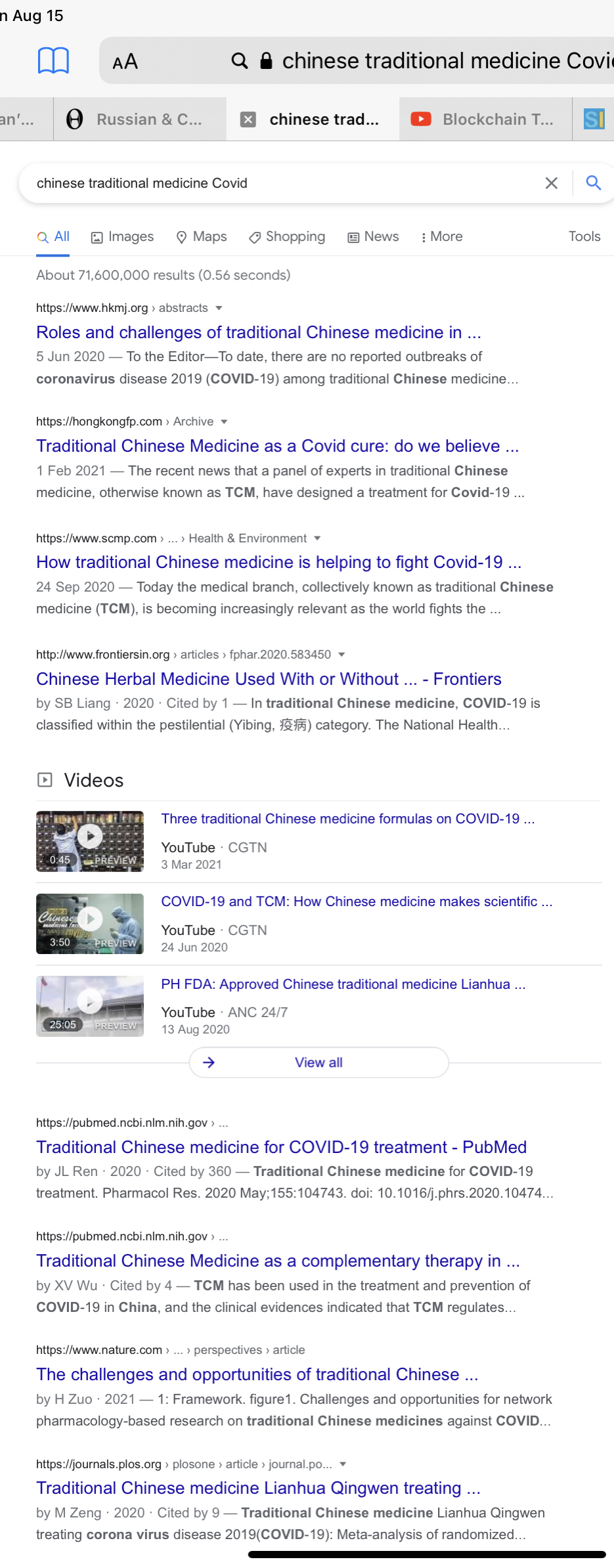Open the AA reader options
614x1568 pixels.
[125, 62]
